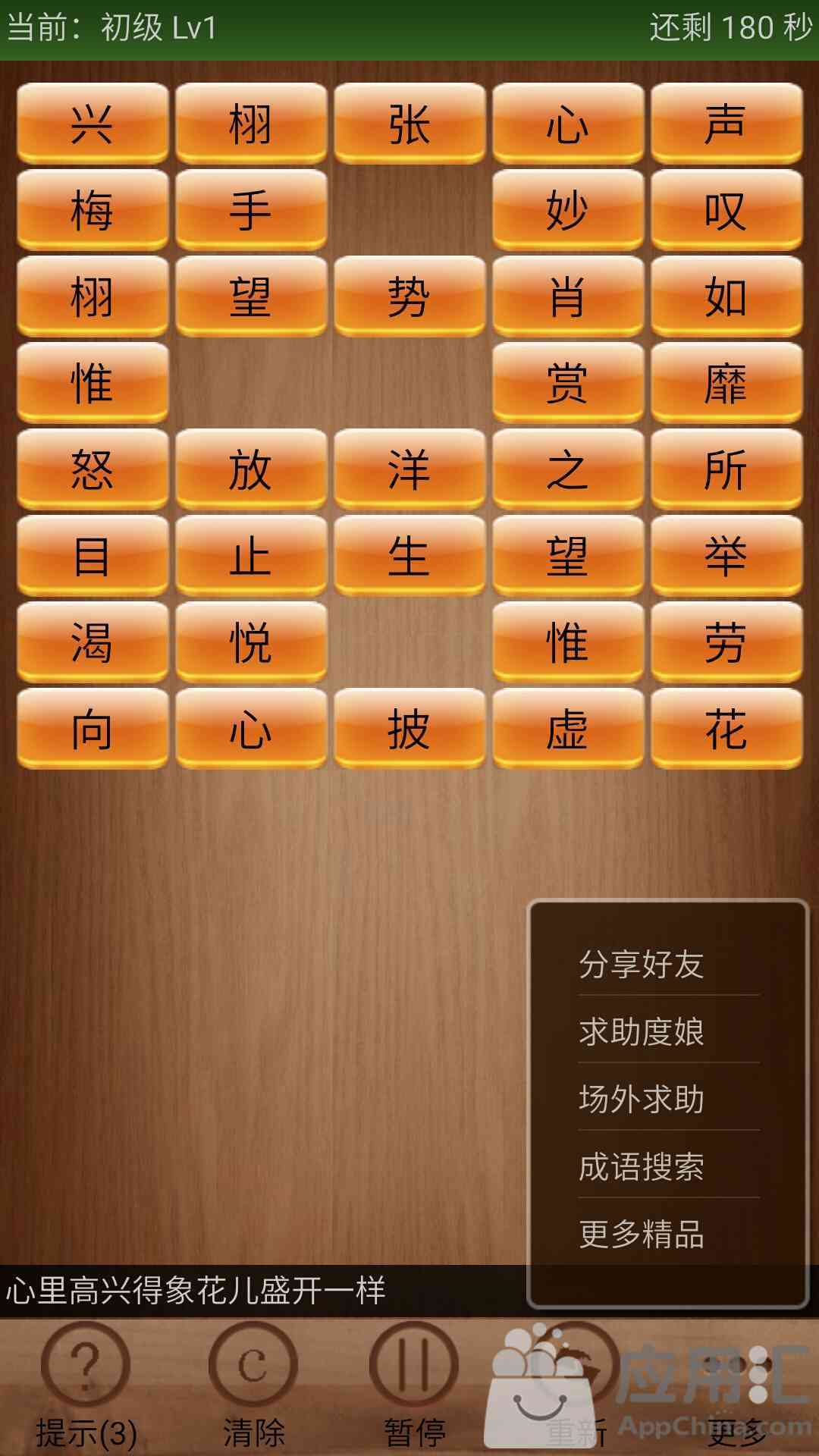Select the 梅 character tile

(93, 210)
